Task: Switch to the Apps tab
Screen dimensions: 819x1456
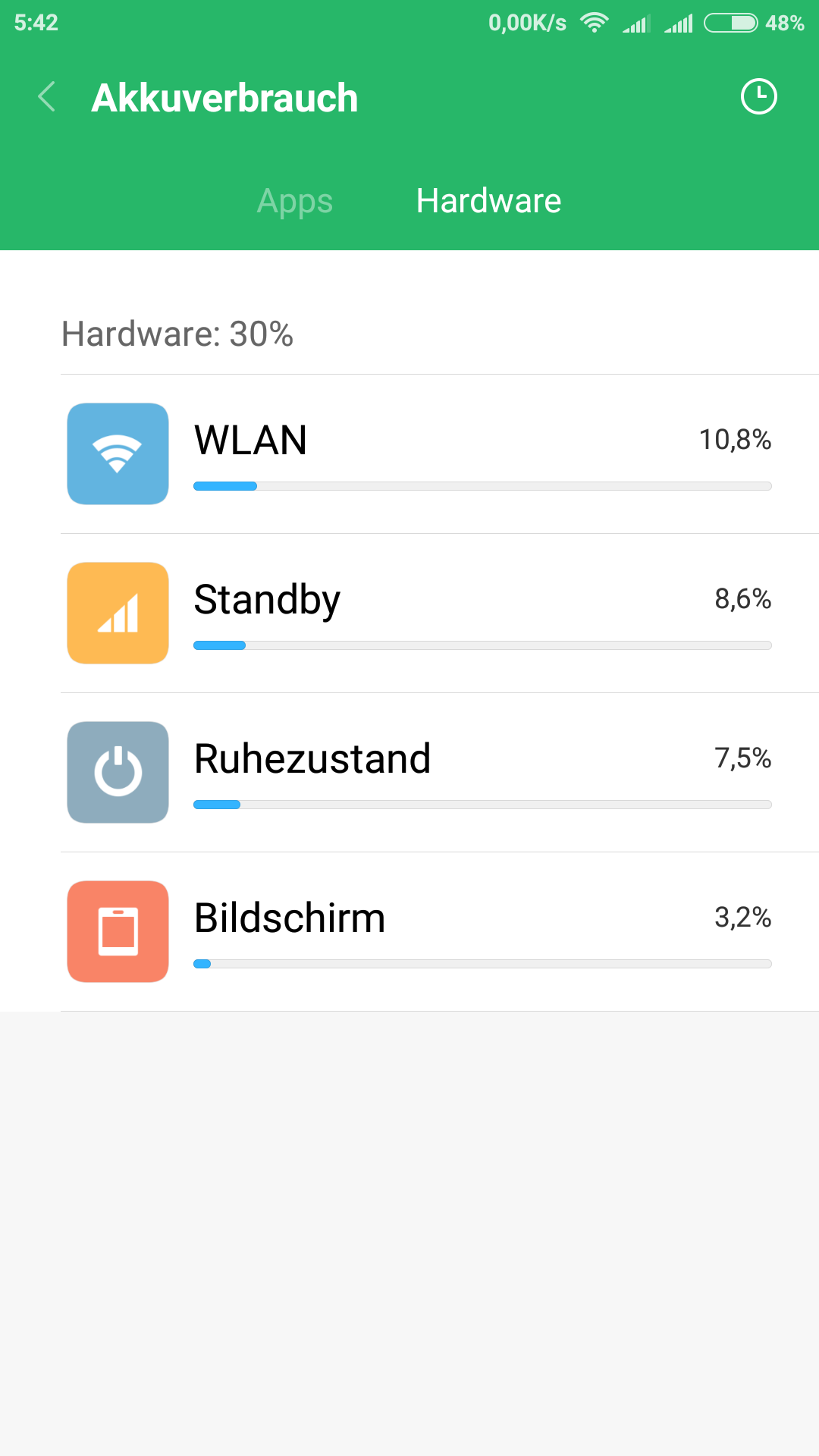Action: tap(295, 201)
